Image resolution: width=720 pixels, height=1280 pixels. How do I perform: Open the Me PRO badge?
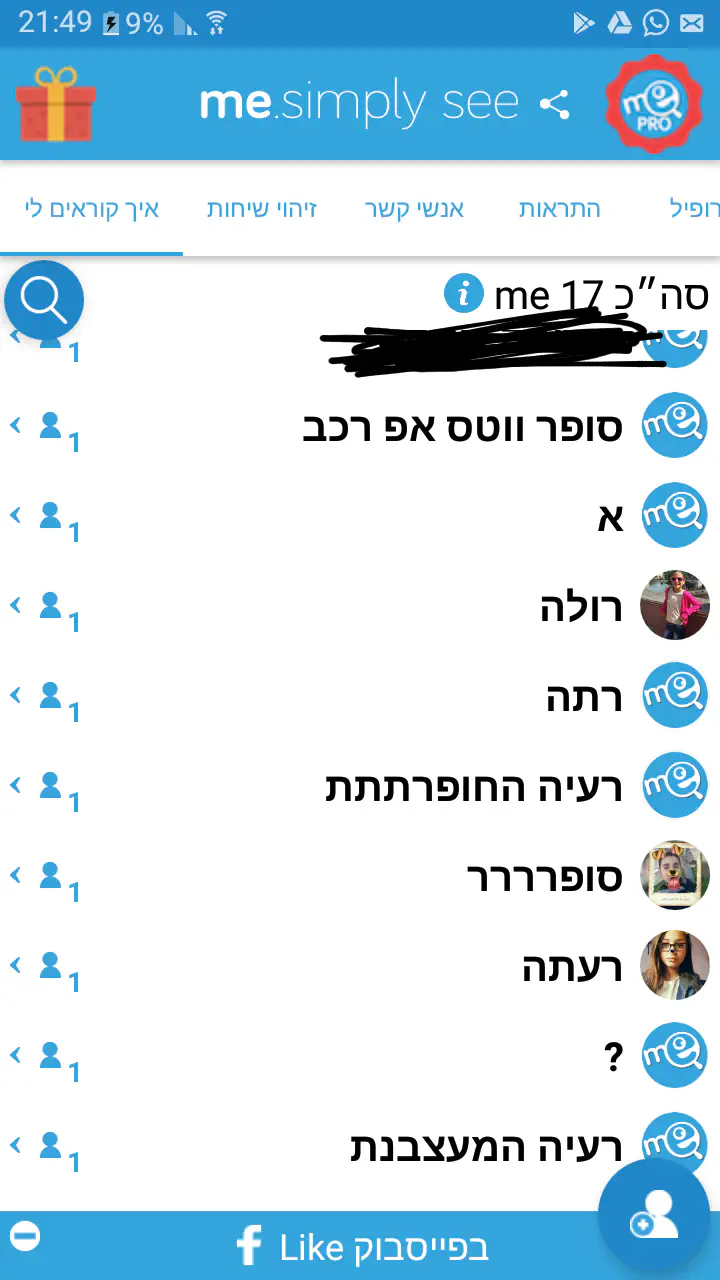coord(654,104)
